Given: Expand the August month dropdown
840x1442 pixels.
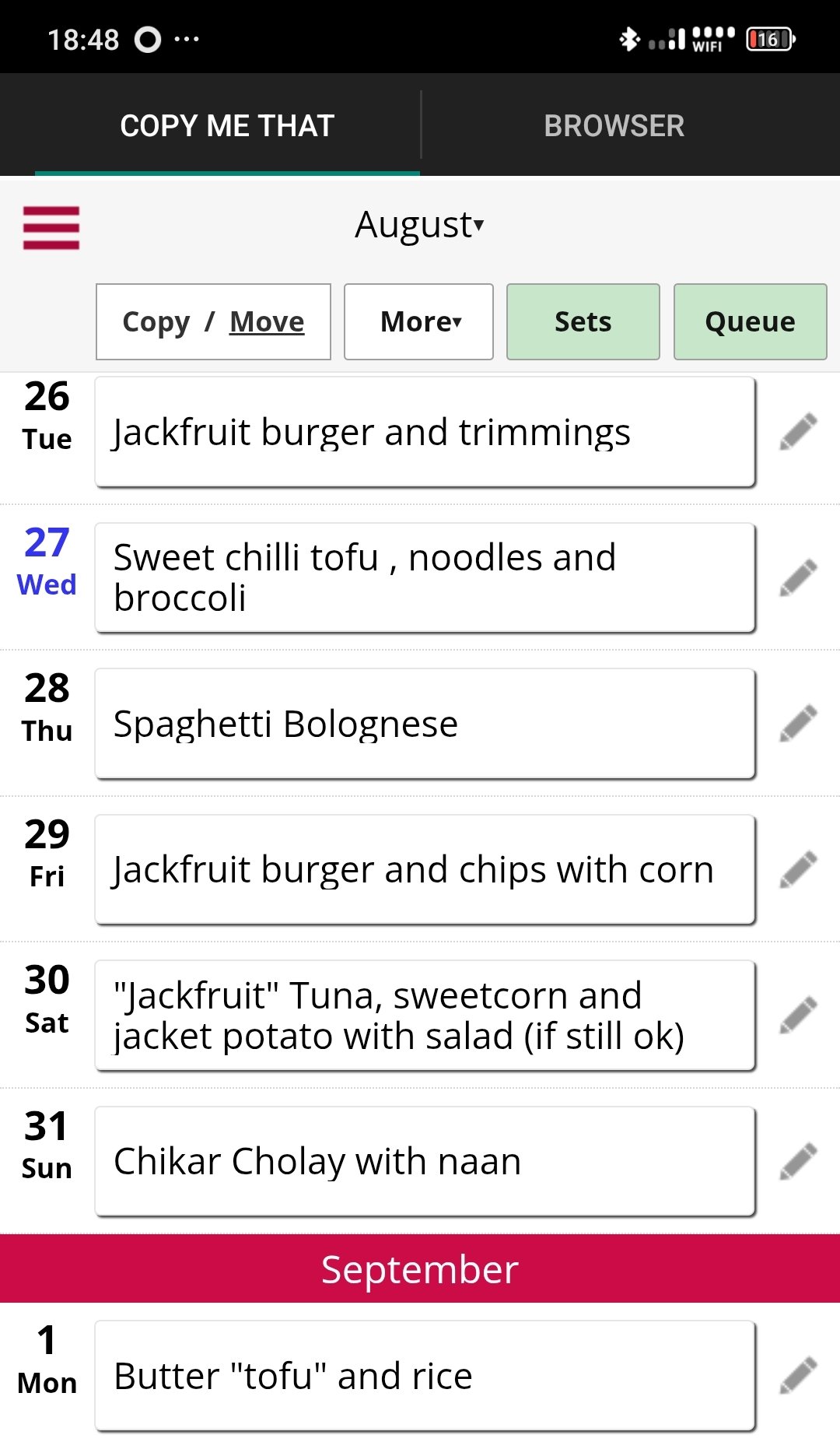Looking at the screenshot, I should click(420, 225).
